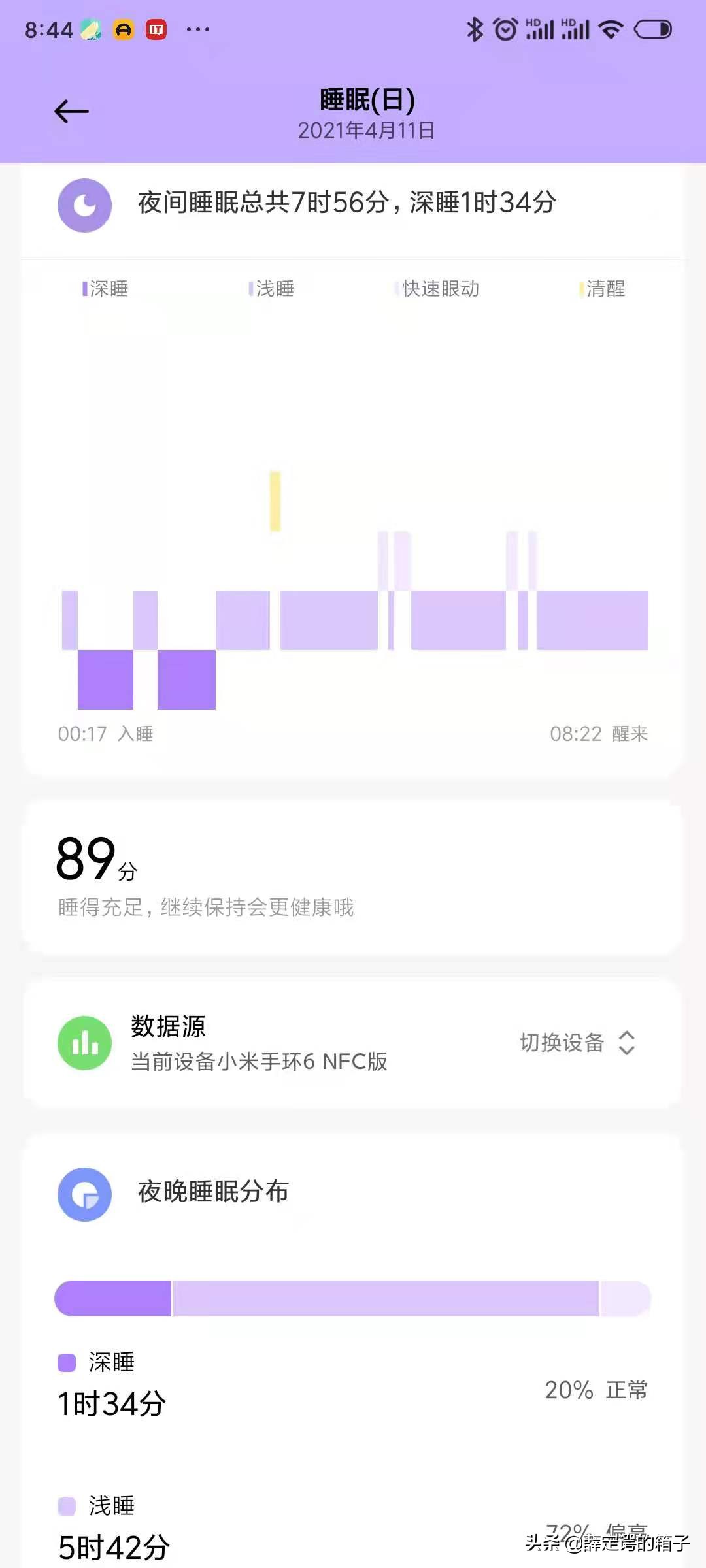
Task: Tap the alarm clock status icon
Action: coord(504,29)
